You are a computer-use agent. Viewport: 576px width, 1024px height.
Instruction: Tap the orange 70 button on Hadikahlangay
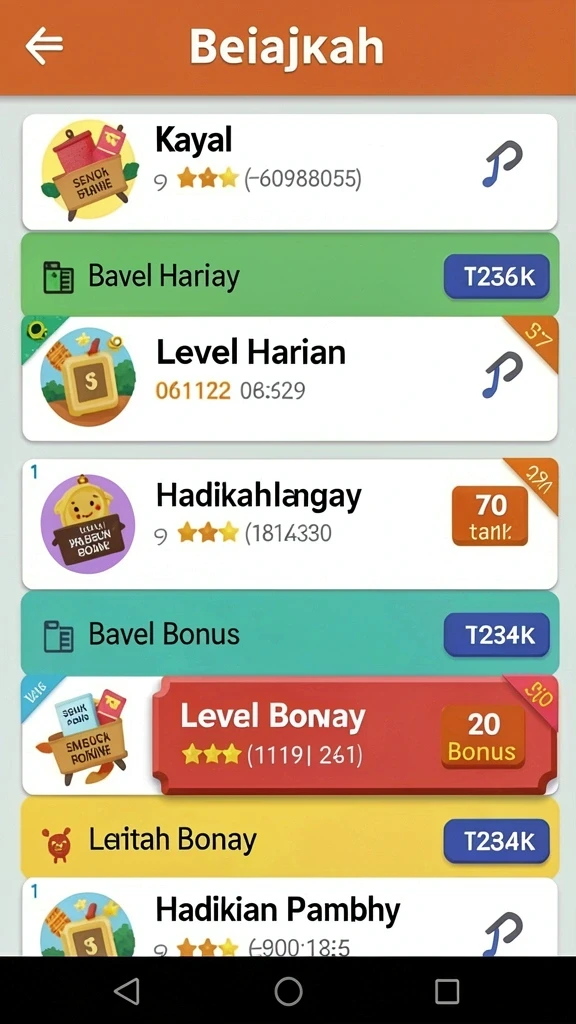point(490,516)
